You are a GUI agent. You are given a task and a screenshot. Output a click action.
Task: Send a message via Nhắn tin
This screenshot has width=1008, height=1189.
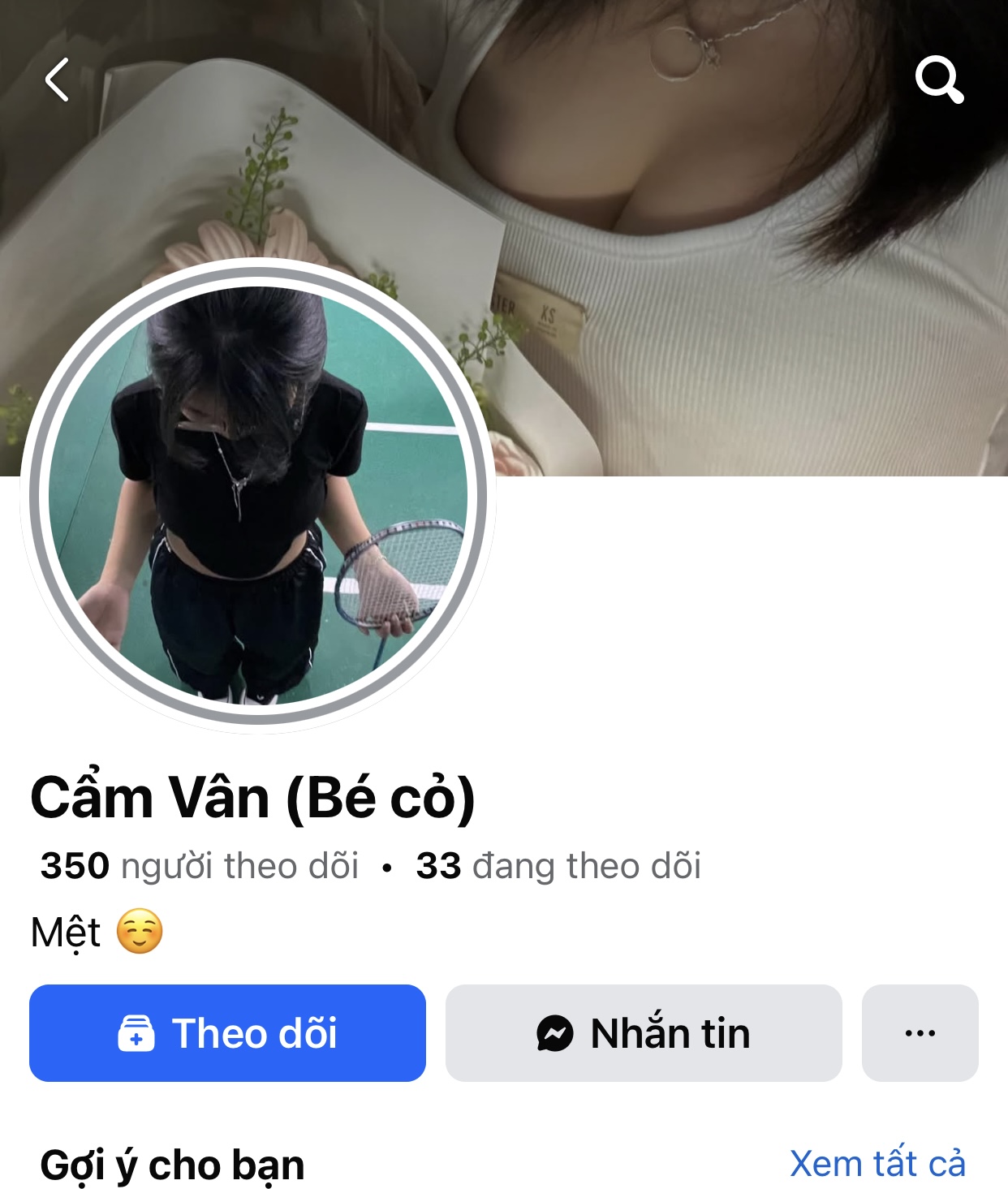pyautogui.click(x=644, y=1033)
